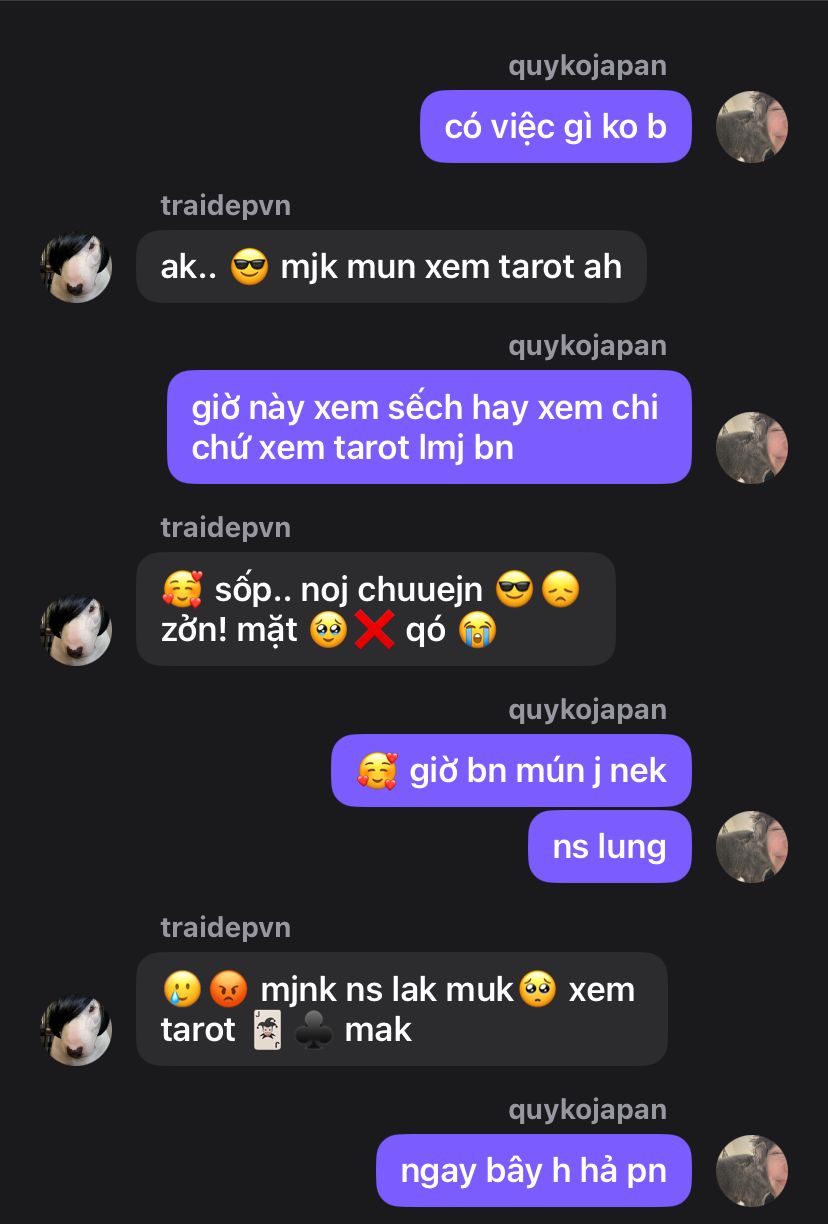The height and width of the screenshot is (1224, 828).
Task: Tap traidepvn's avatar next to "mjk mun xem tarot ah"
Action: [x=76, y=267]
